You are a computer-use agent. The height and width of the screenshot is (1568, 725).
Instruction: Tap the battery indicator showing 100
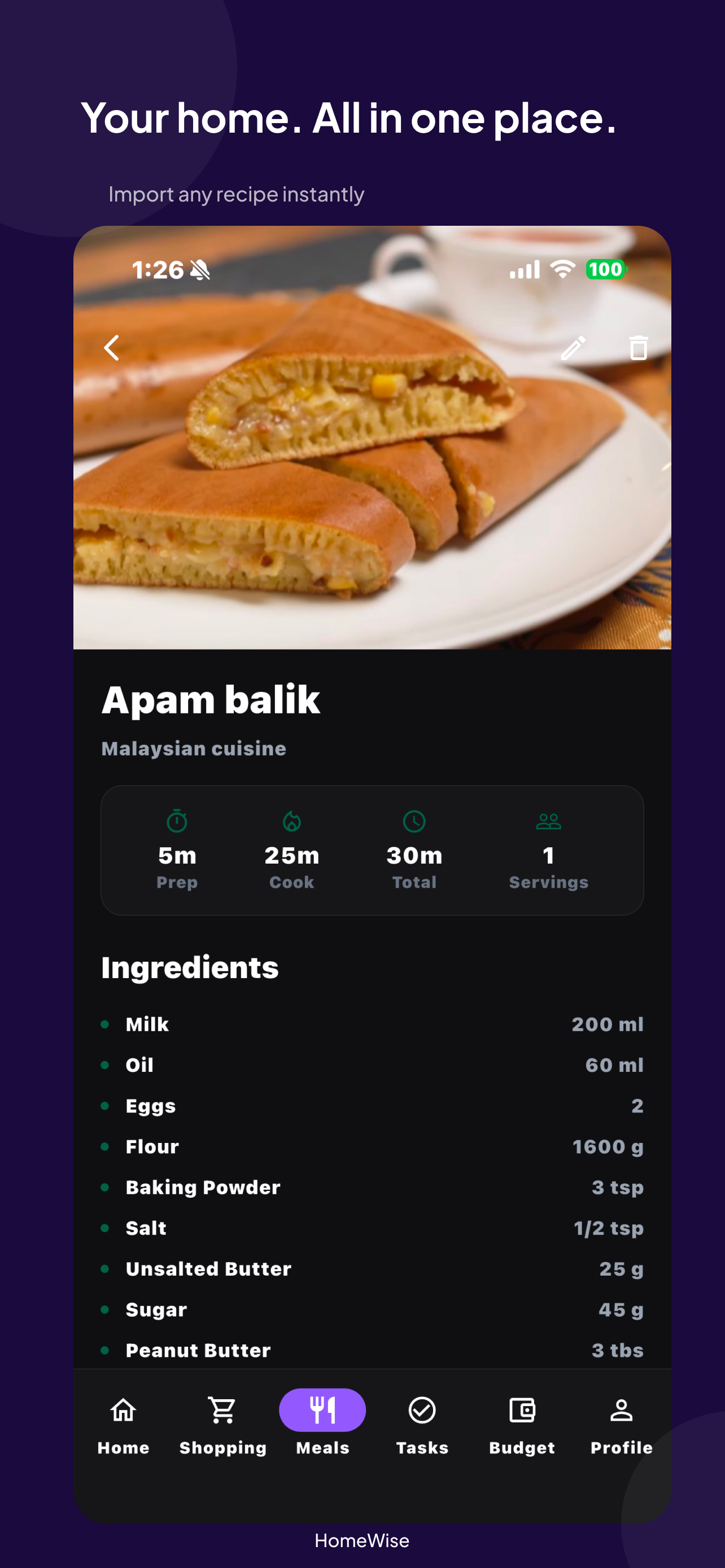tap(606, 269)
